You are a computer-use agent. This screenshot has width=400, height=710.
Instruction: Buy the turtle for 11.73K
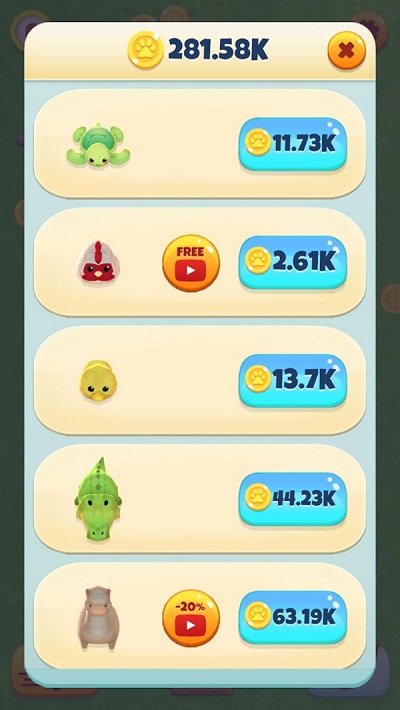(293, 144)
